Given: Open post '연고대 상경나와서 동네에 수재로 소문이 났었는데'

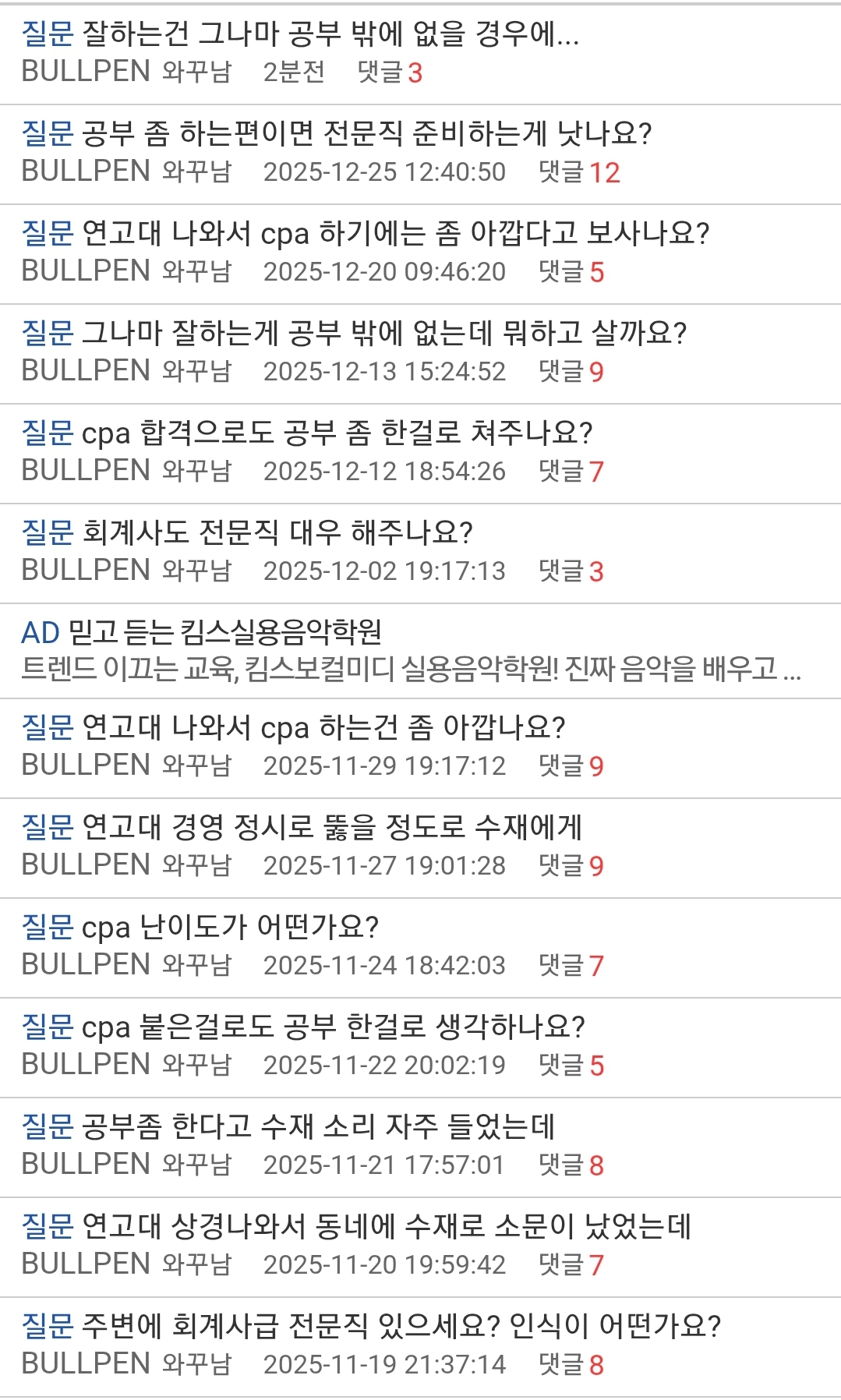Looking at the screenshot, I should click(x=386, y=1226).
